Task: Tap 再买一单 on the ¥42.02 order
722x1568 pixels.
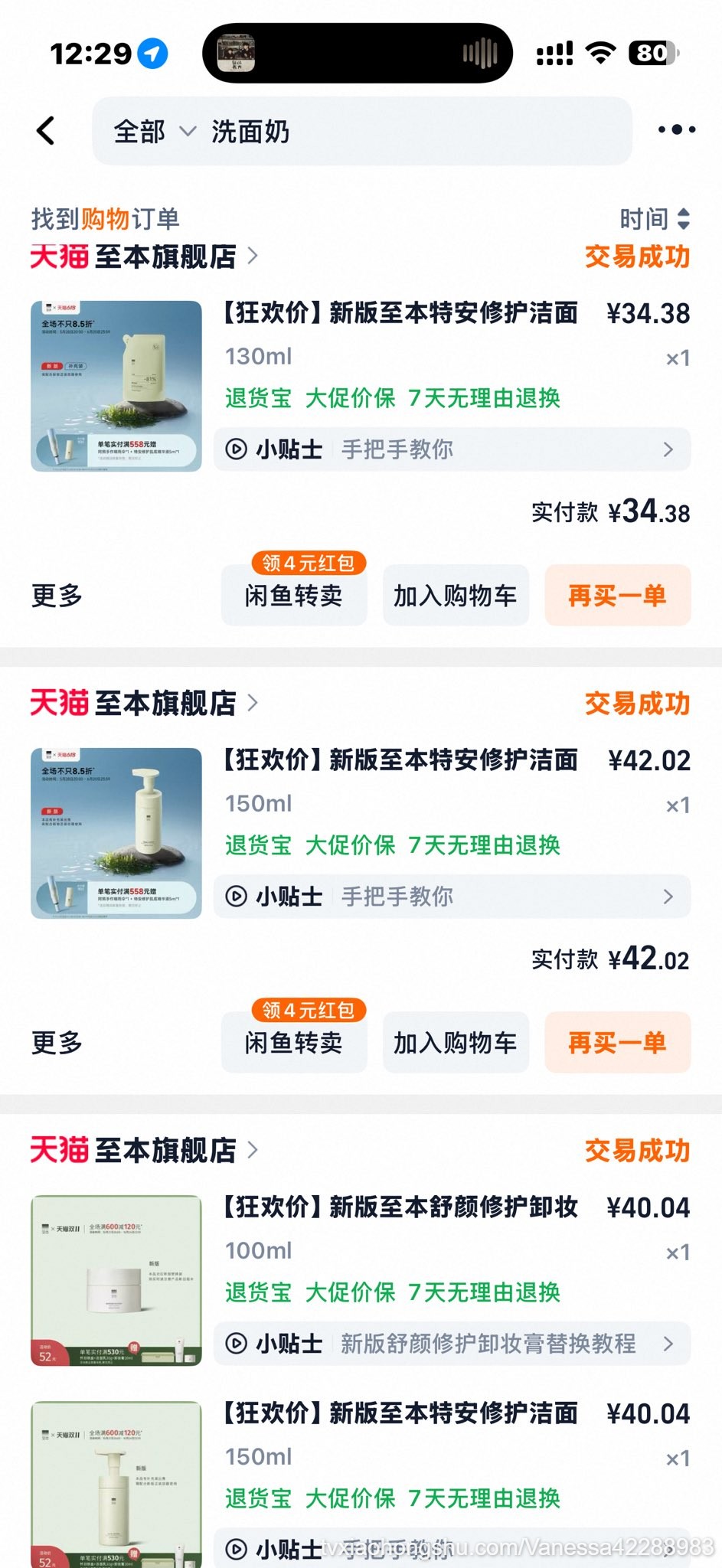Action: [617, 1042]
